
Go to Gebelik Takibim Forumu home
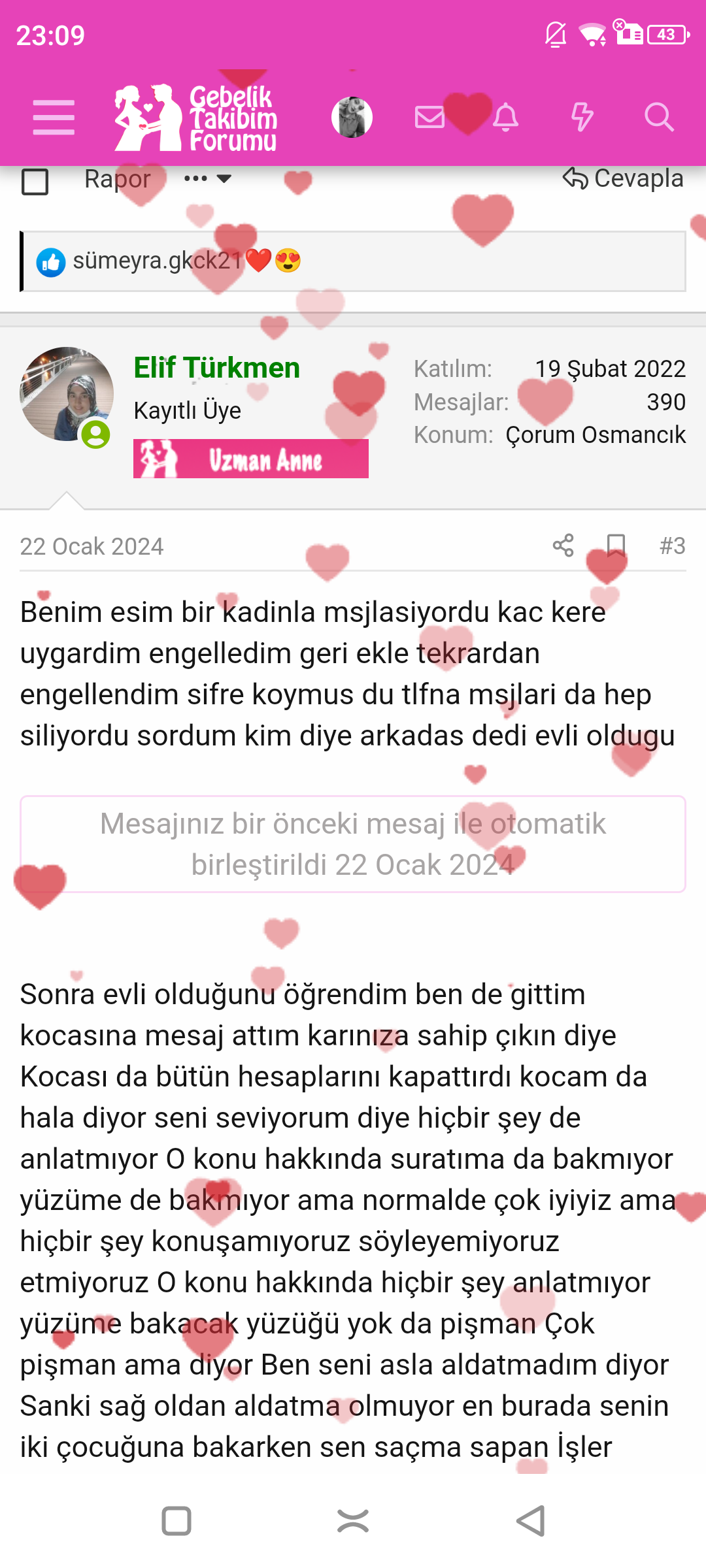(x=196, y=118)
